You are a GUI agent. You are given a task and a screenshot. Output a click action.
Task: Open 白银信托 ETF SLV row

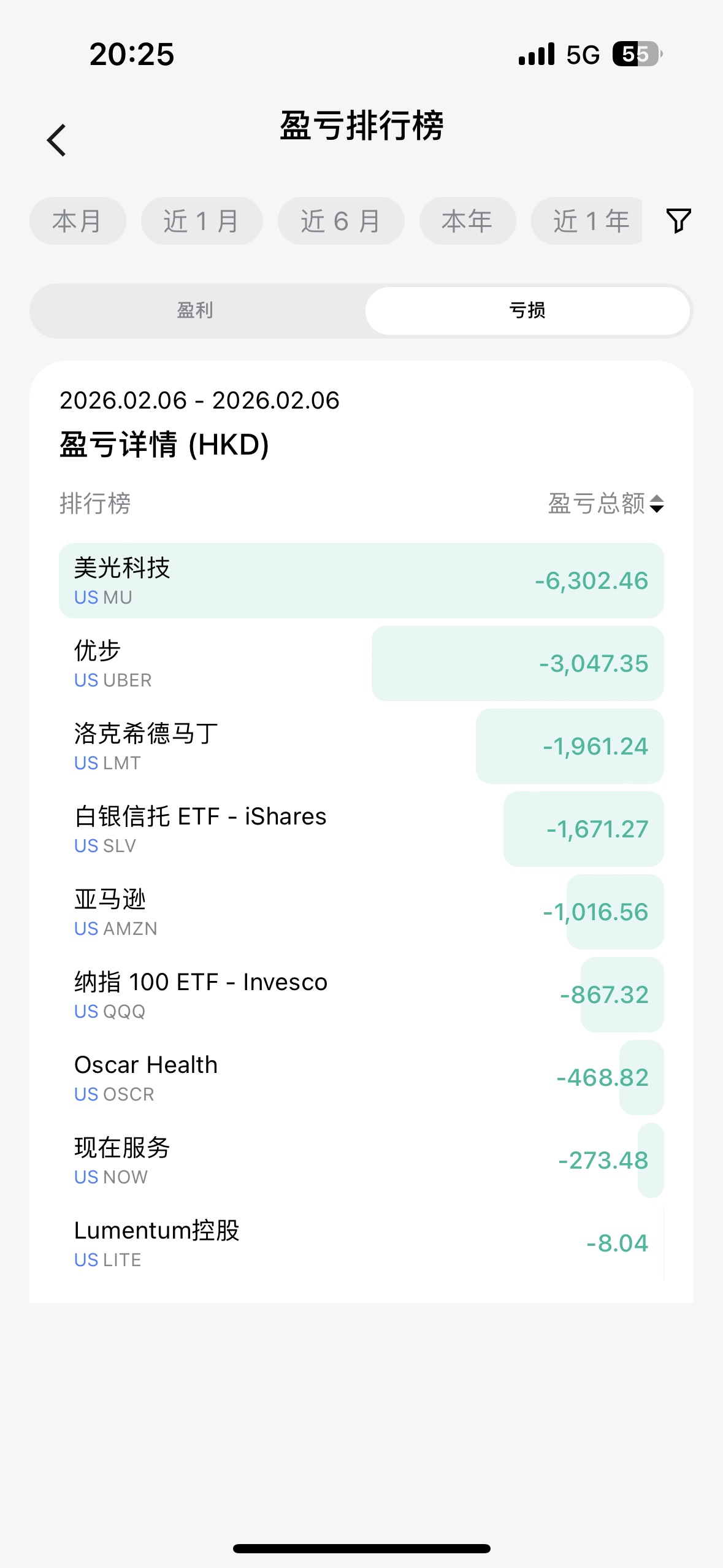[361, 829]
